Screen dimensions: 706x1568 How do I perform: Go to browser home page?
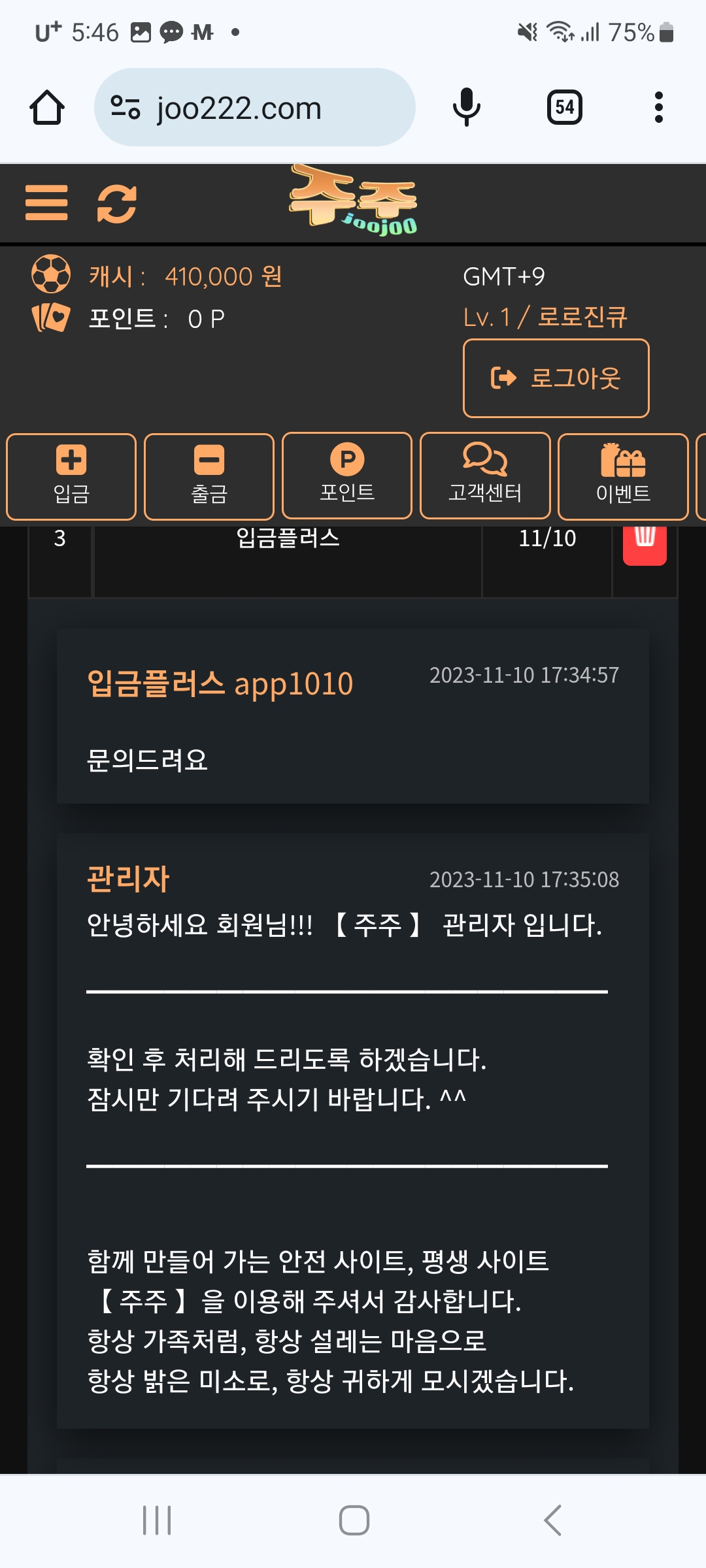tap(47, 108)
